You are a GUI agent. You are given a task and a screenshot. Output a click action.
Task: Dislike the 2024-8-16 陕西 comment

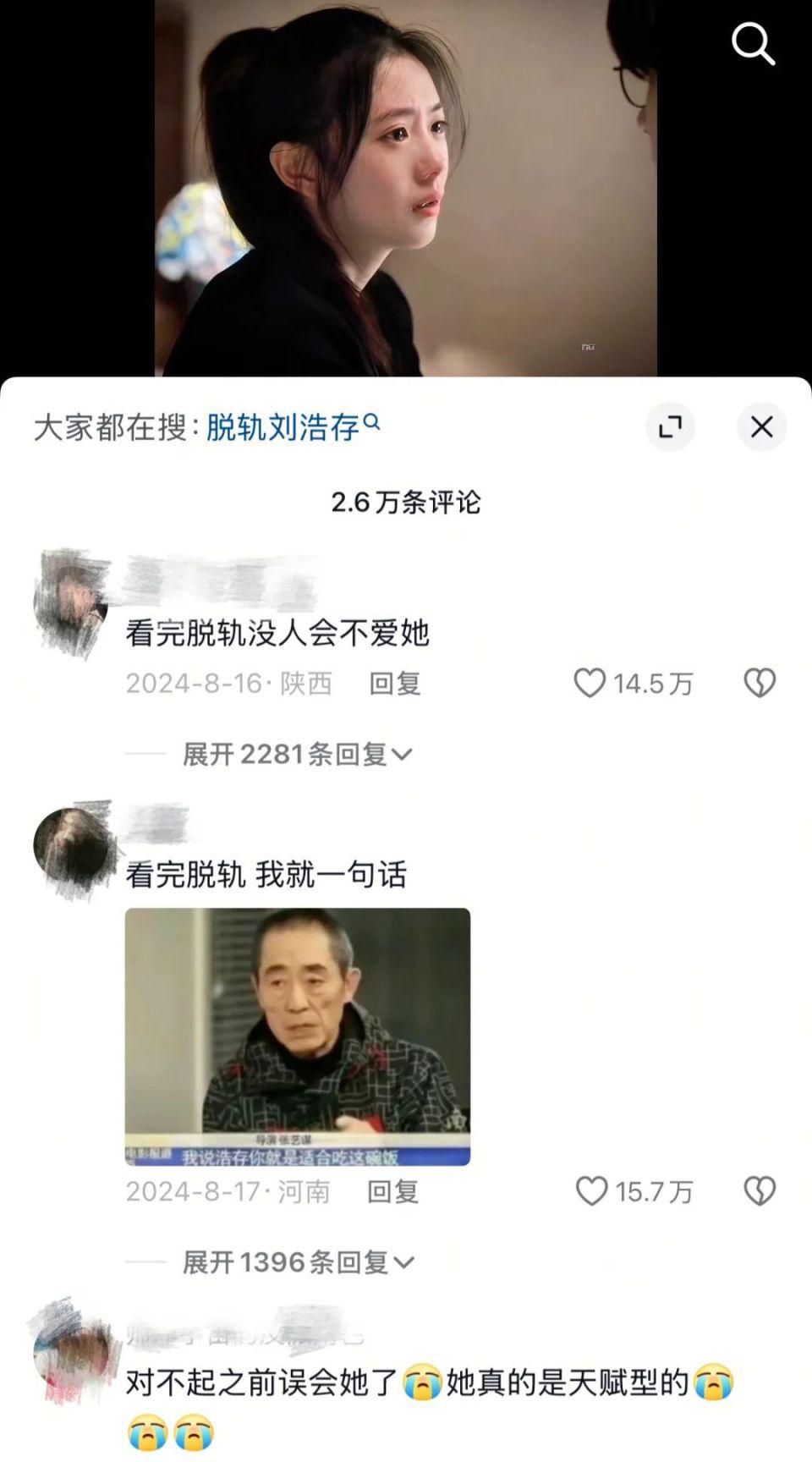coord(759,683)
